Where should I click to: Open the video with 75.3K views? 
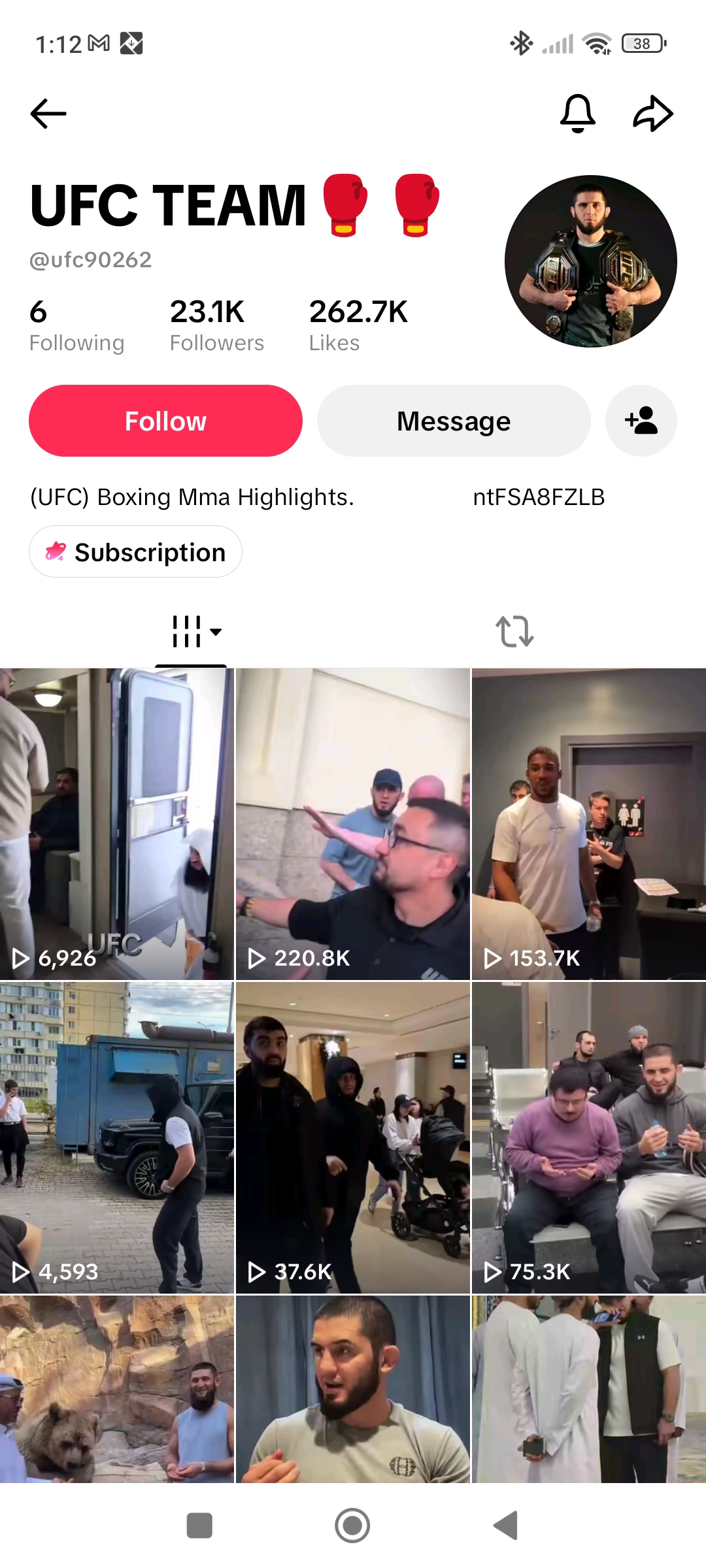[x=589, y=1137]
